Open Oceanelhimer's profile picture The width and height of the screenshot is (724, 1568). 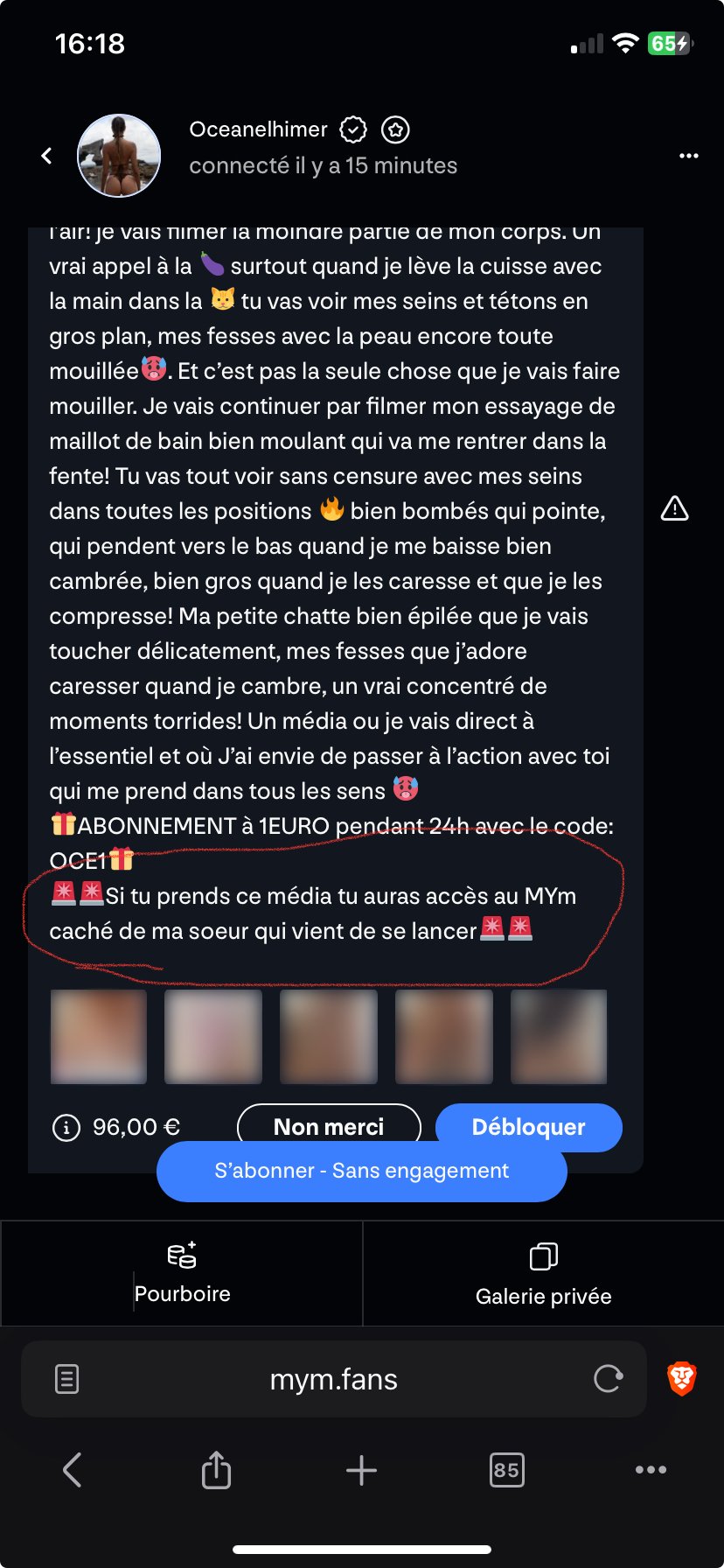coord(119,156)
